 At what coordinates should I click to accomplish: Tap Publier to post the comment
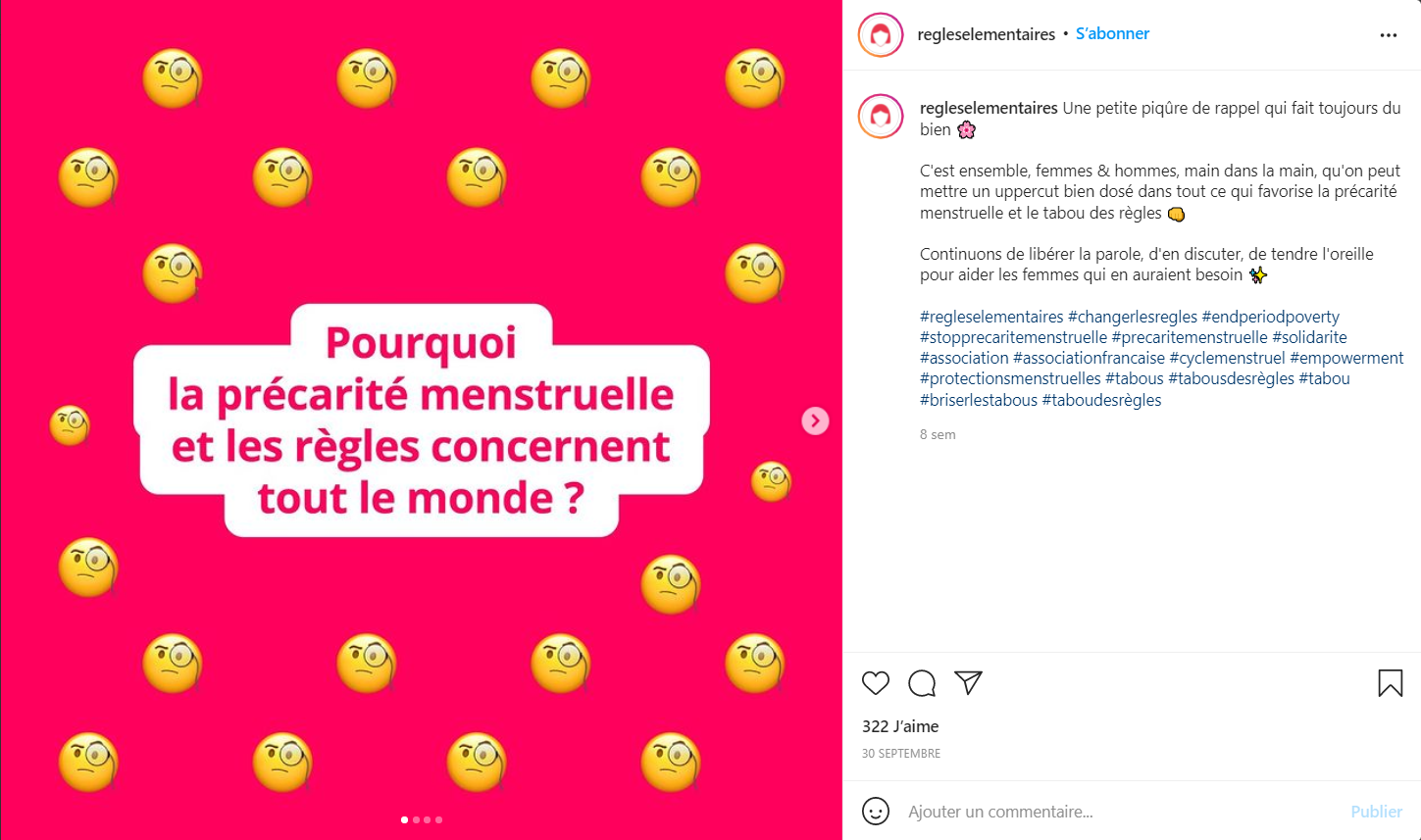click(1376, 812)
